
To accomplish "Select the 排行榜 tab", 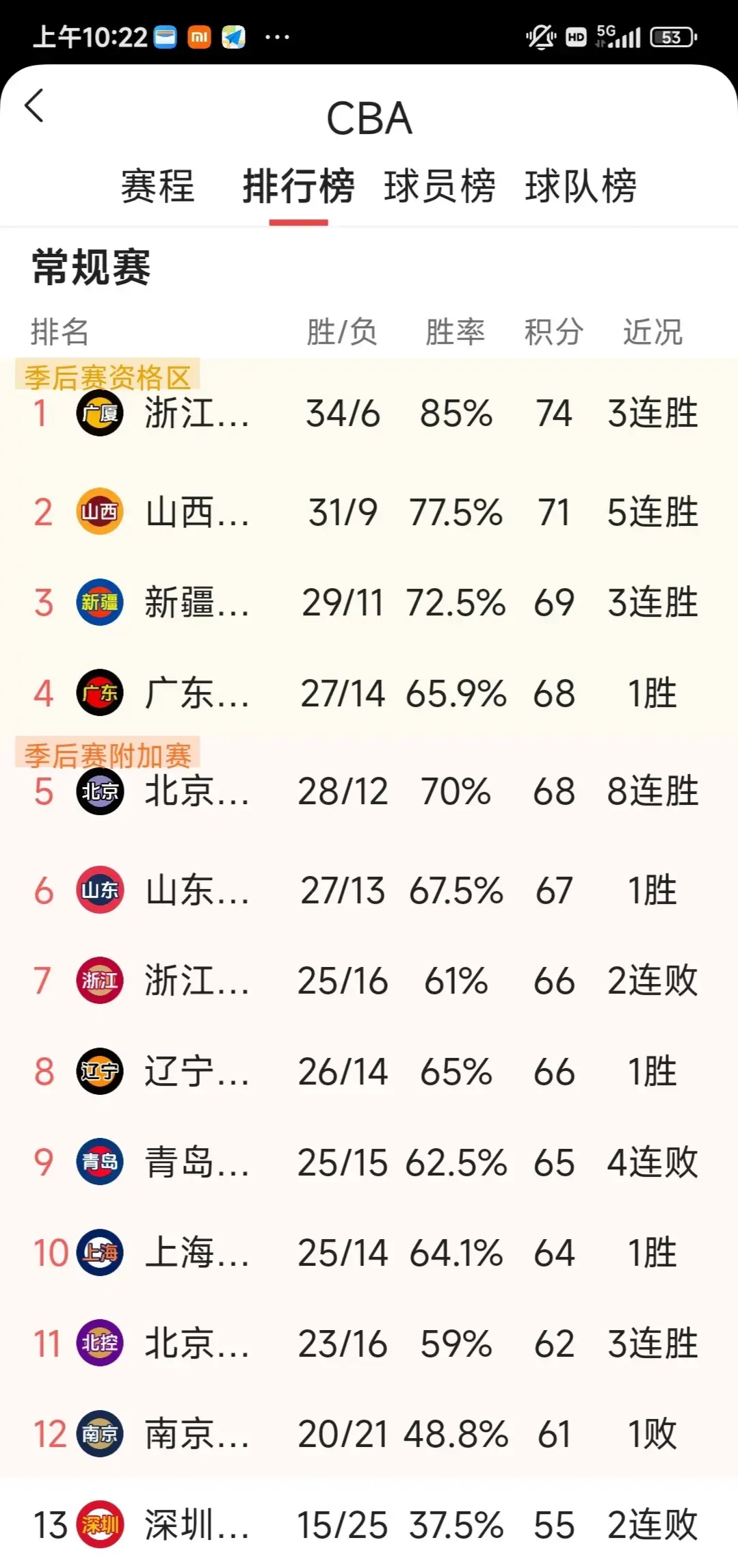I will click(x=298, y=186).
